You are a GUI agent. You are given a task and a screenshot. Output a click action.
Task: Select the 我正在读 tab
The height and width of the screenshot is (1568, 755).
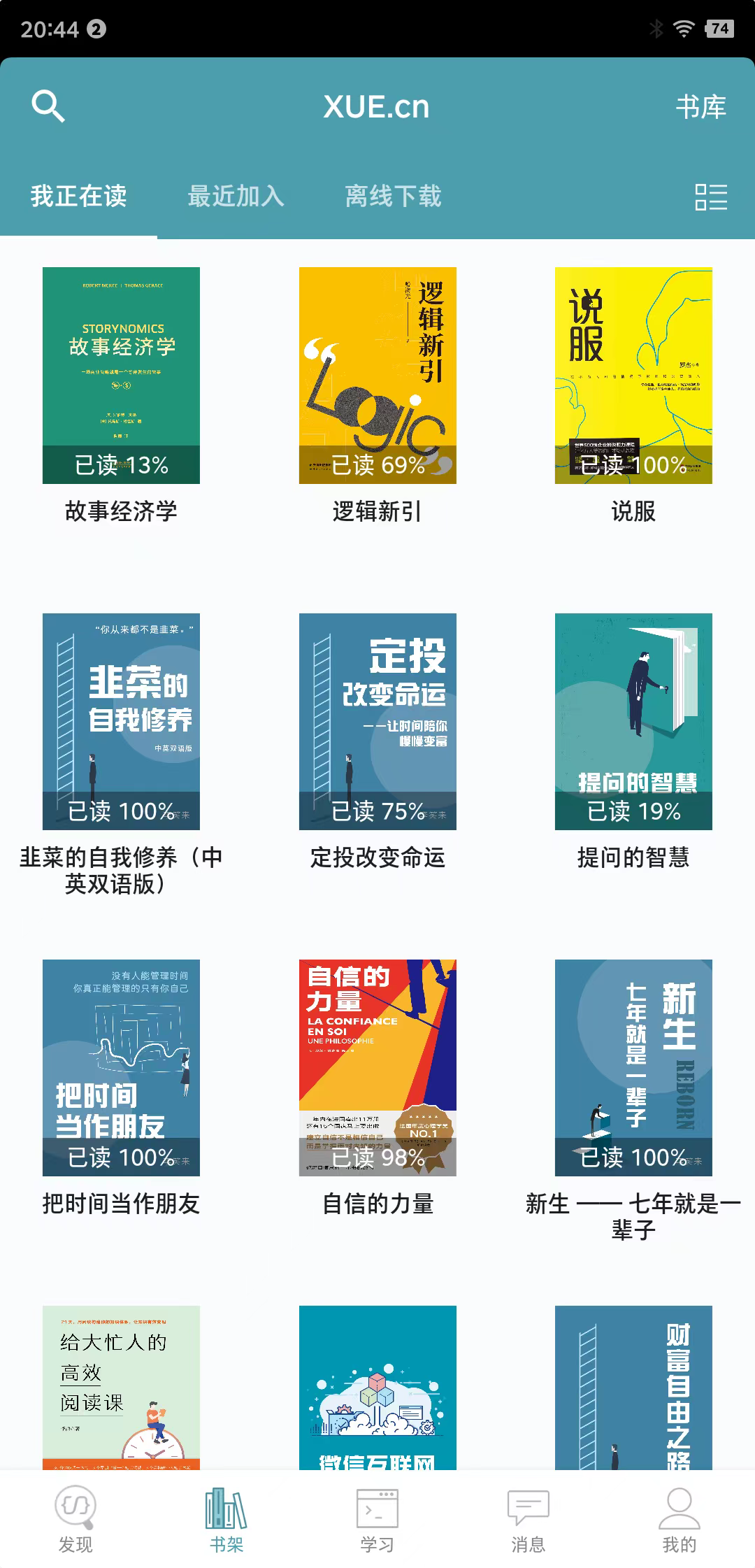click(78, 197)
